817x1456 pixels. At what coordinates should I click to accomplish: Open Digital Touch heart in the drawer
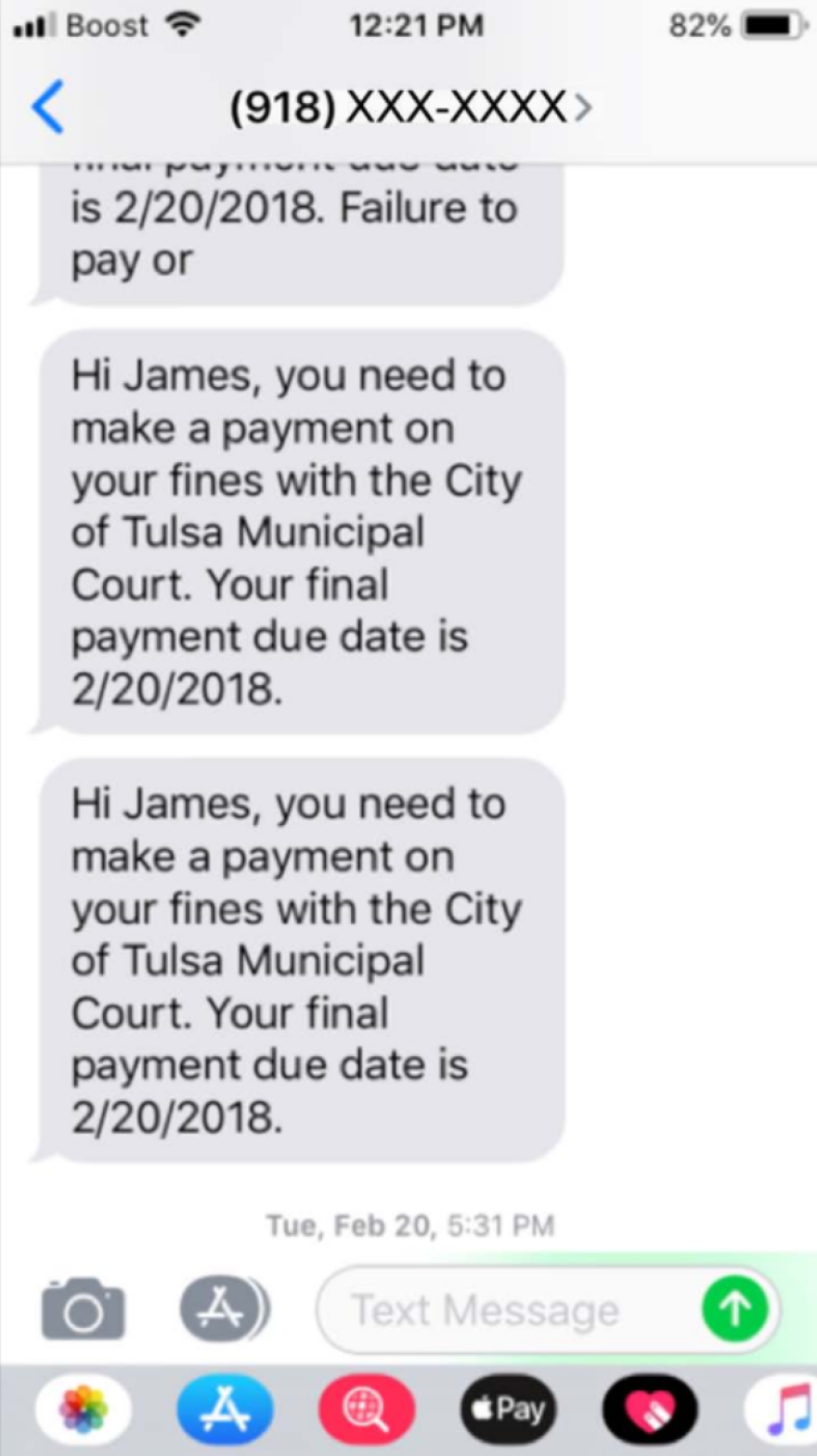pos(649,1410)
